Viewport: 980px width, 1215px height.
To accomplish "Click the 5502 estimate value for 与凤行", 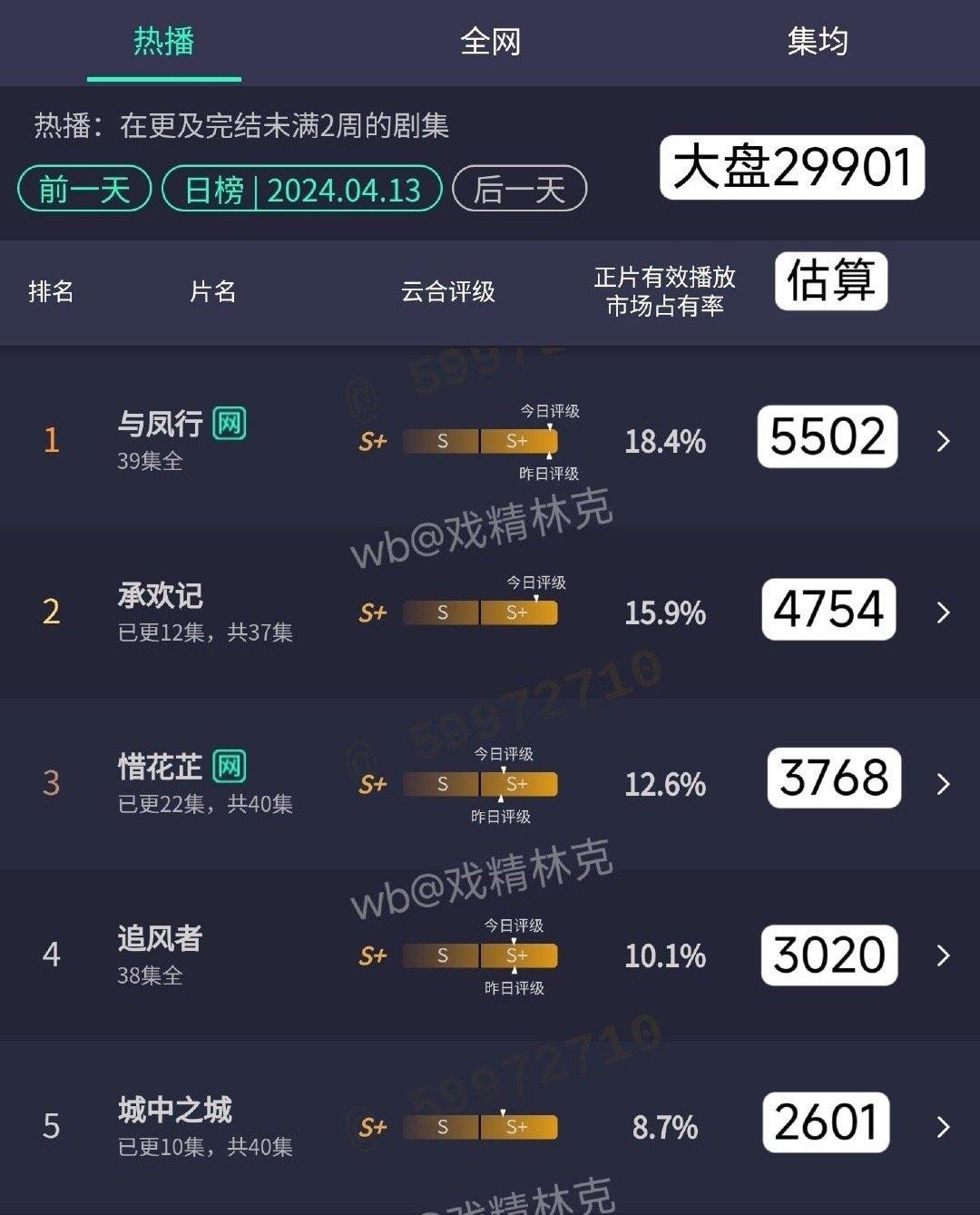I will [x=827, y=437].
